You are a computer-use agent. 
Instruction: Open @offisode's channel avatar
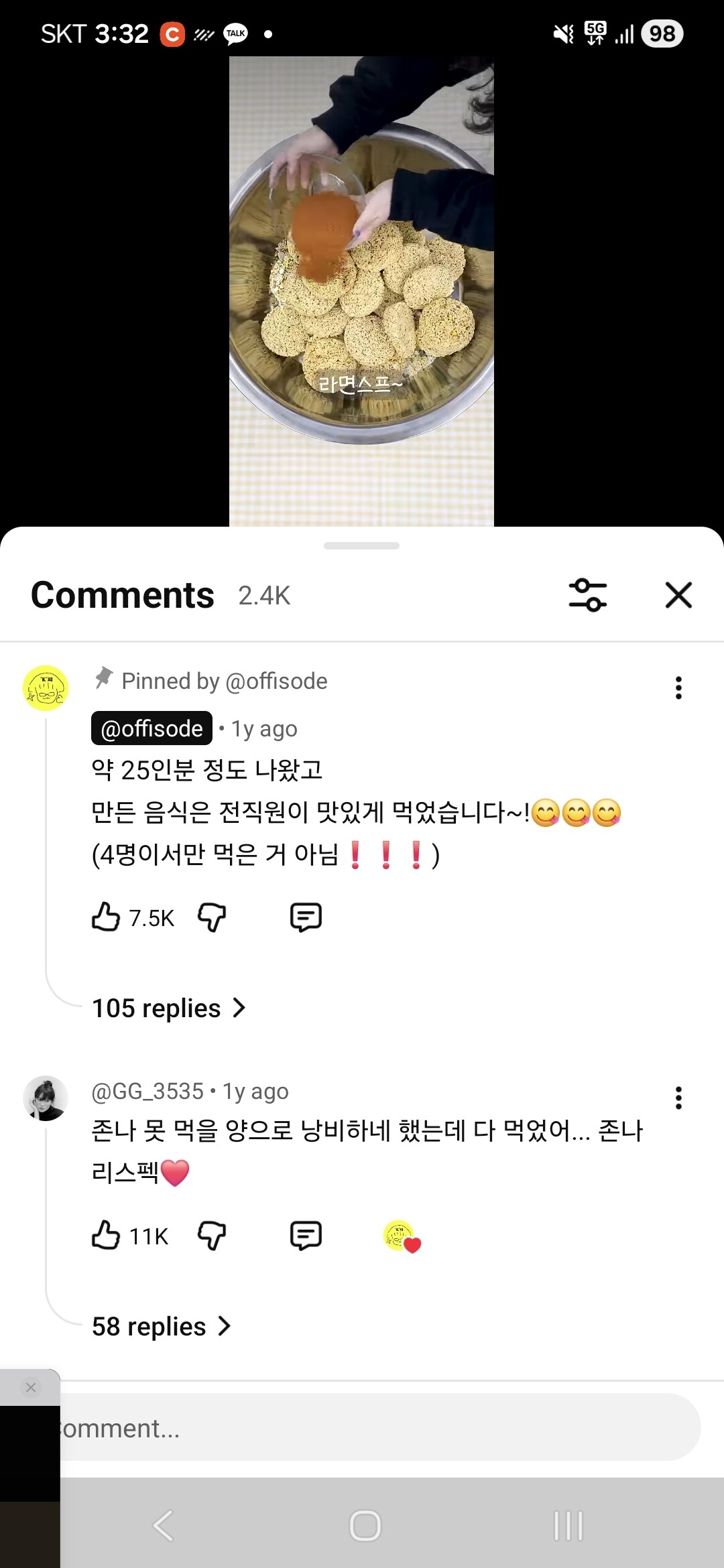(x=46, y=688)
